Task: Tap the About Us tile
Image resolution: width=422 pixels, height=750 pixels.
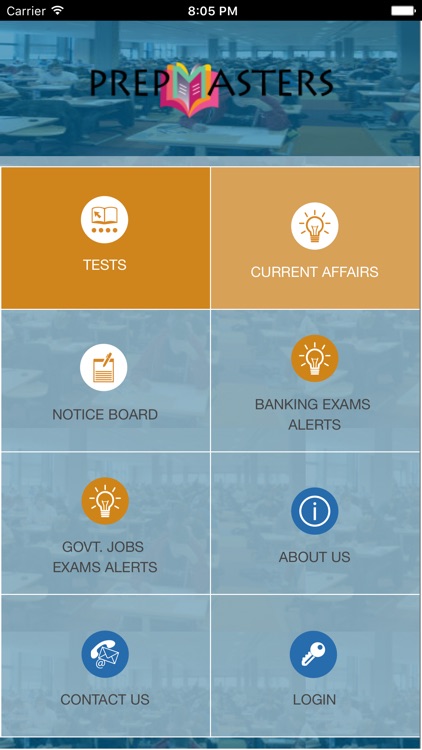Action: tap(315, 523)
